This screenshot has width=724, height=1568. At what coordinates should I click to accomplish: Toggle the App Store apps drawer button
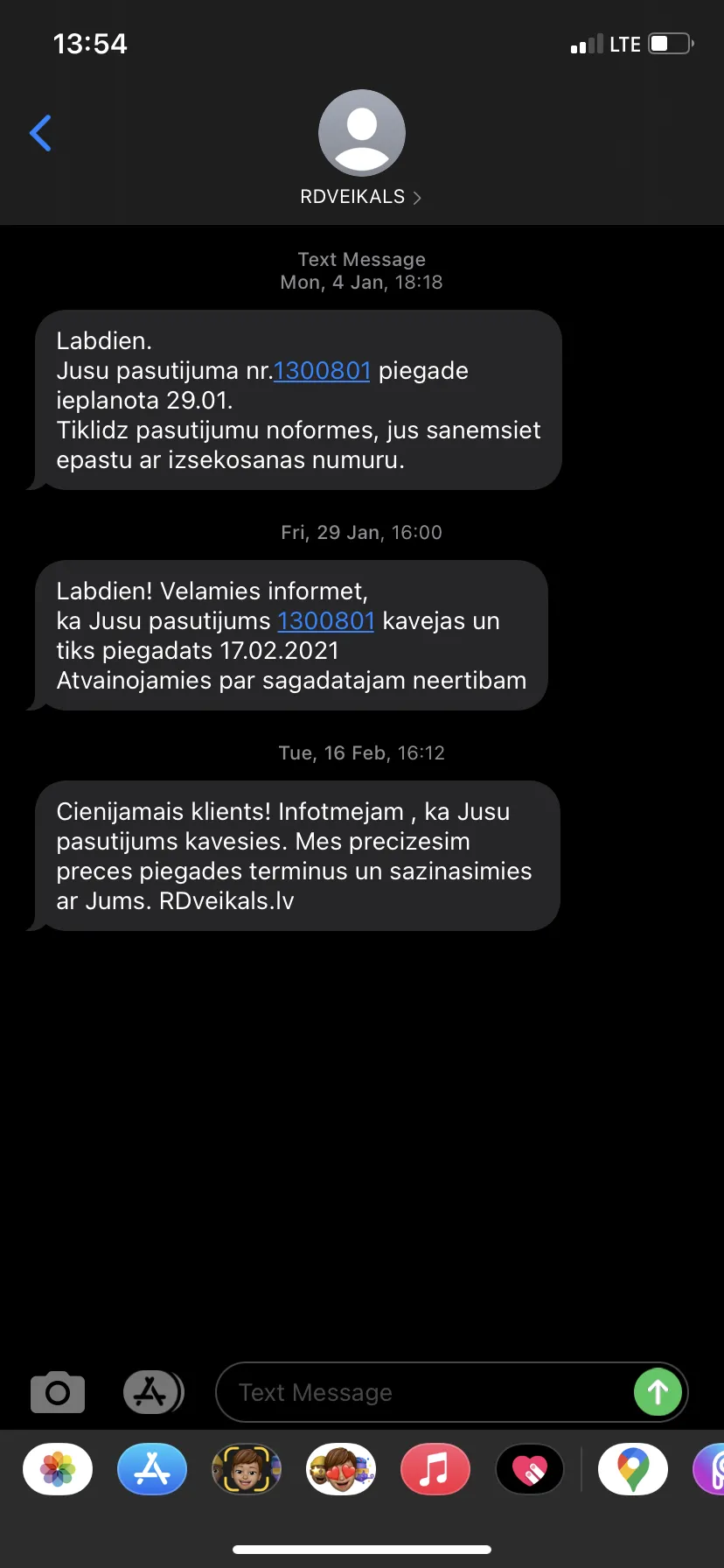[153, 1392]
